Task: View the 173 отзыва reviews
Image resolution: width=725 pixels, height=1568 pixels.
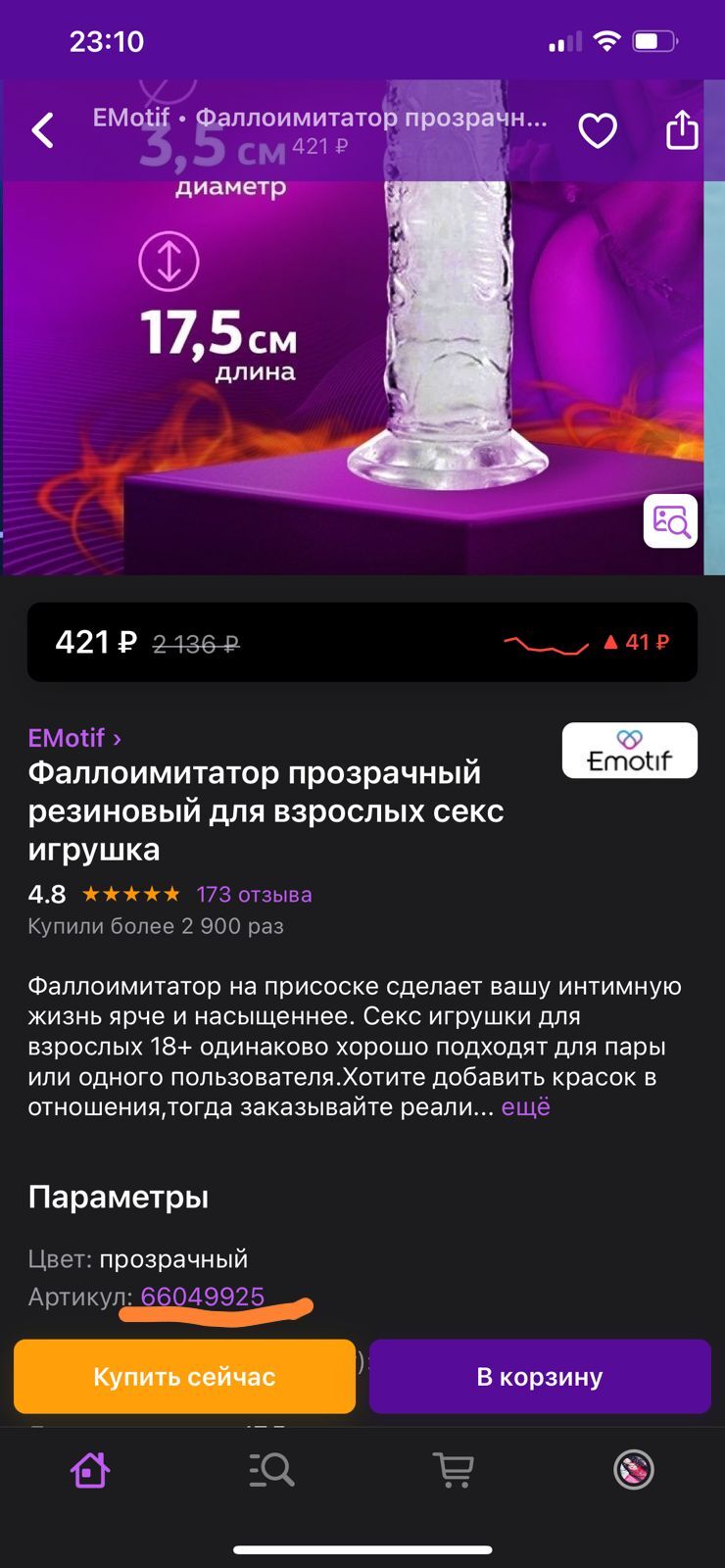Action: [254, 894]
